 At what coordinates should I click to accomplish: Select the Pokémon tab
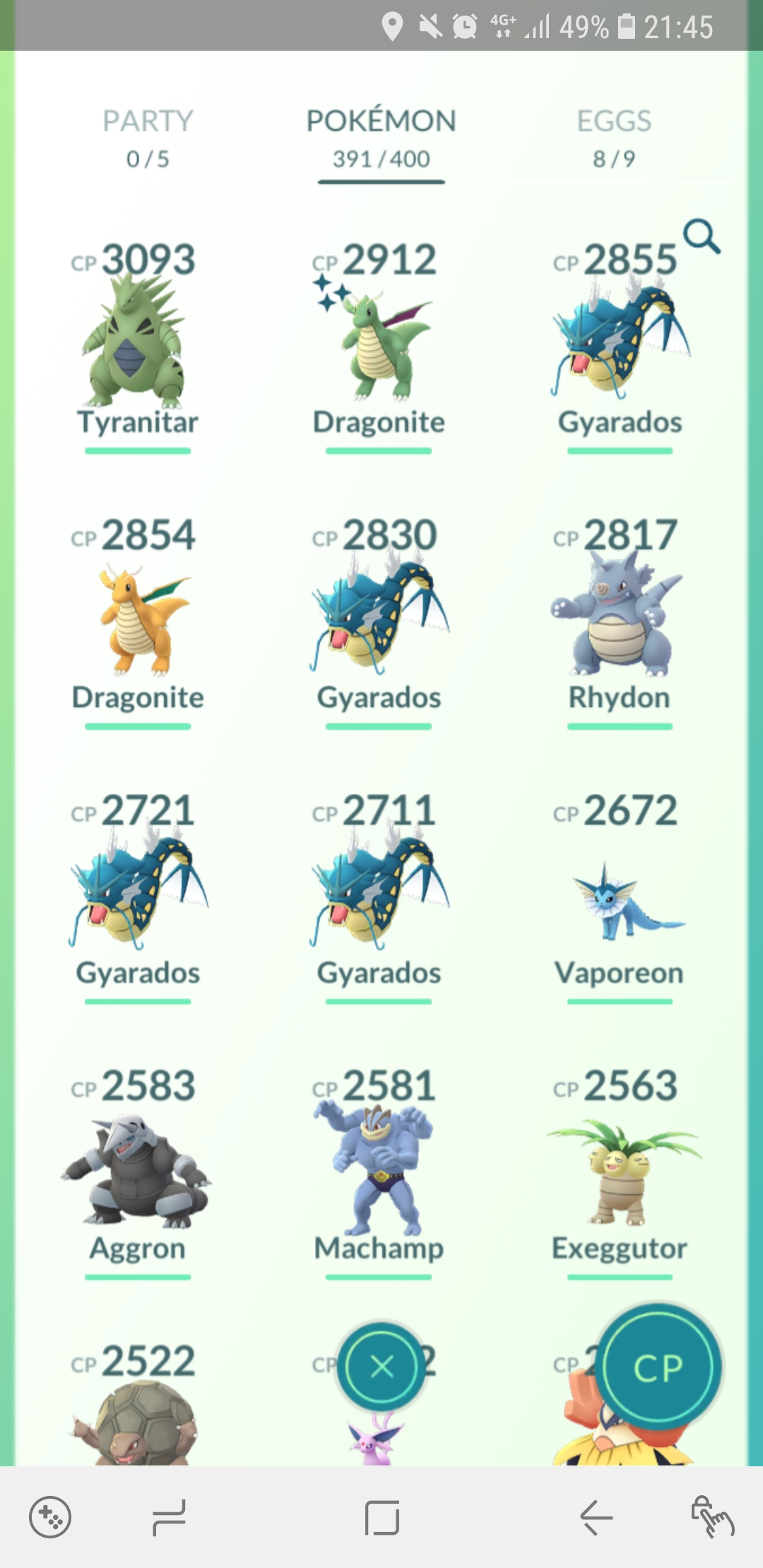381,138
